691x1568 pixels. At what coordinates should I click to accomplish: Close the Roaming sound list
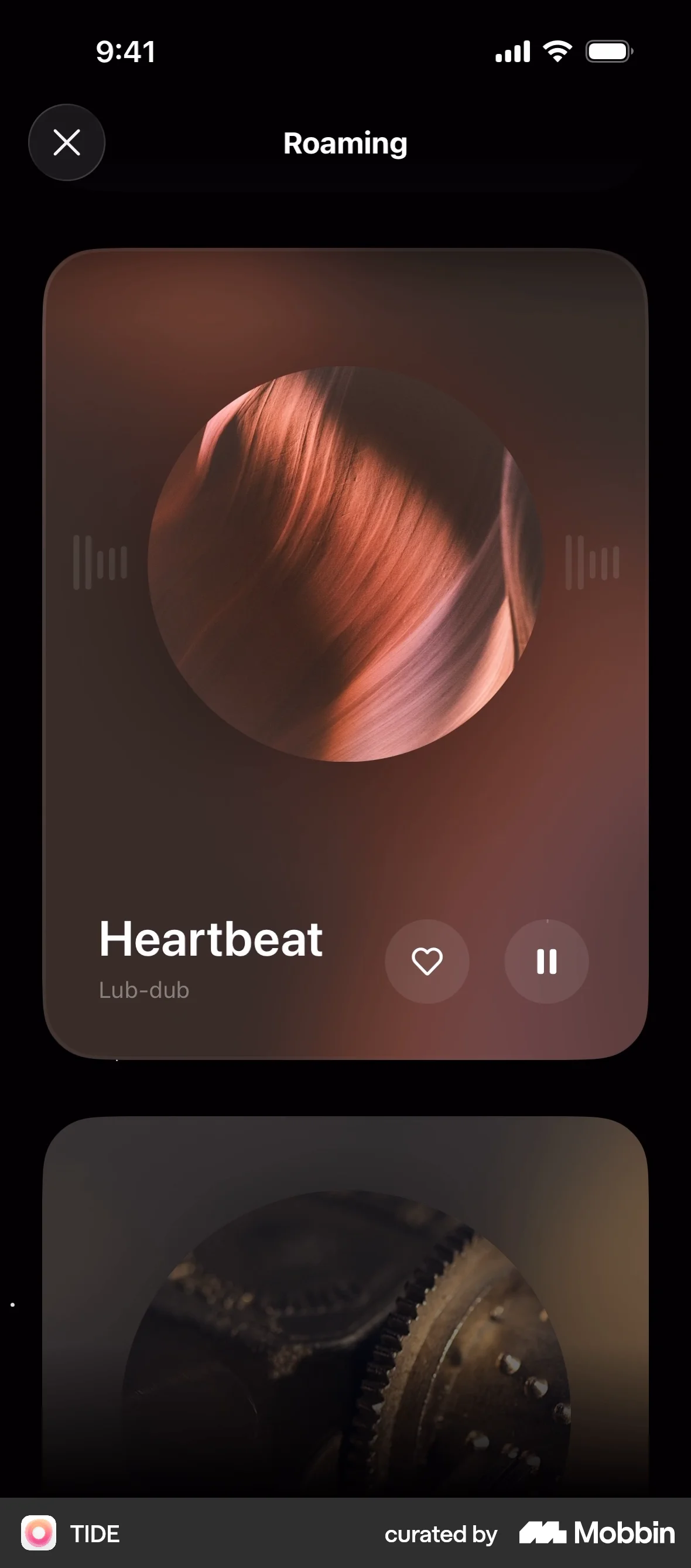[67, 142]
